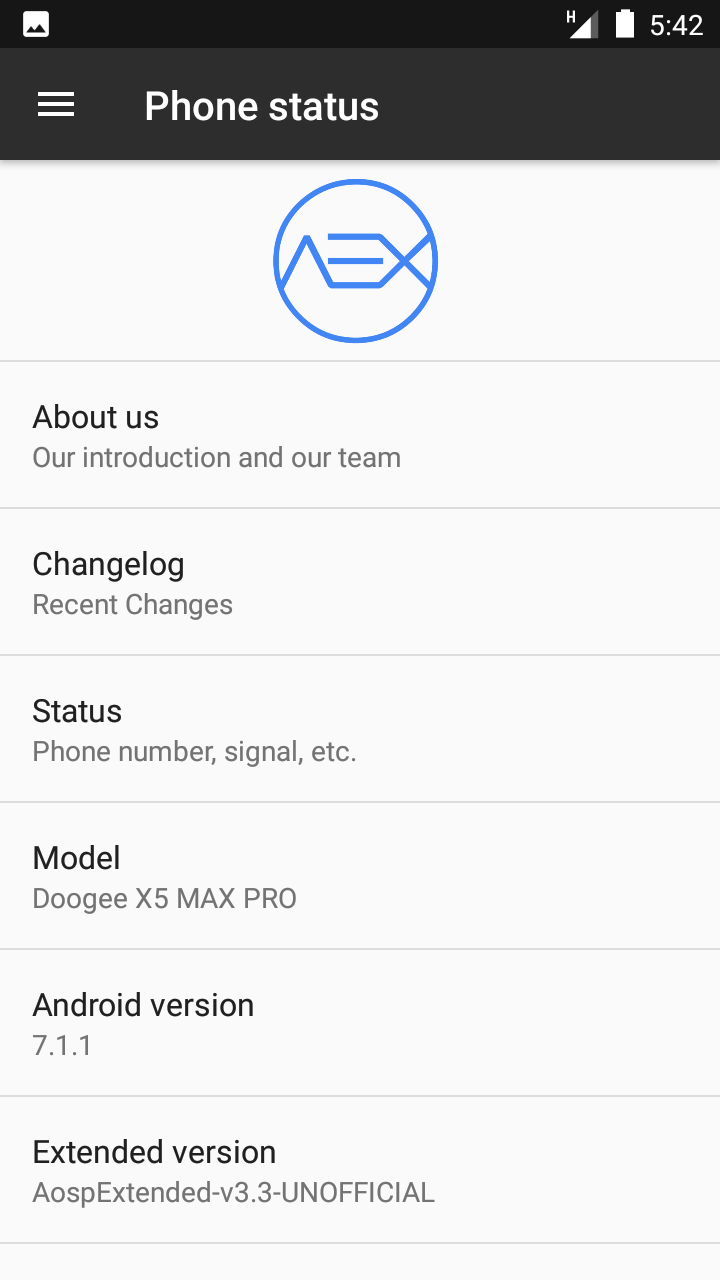This screenshot has height=1280, width=720.
Task: Tap the Model row
Action: coord(360,876)
